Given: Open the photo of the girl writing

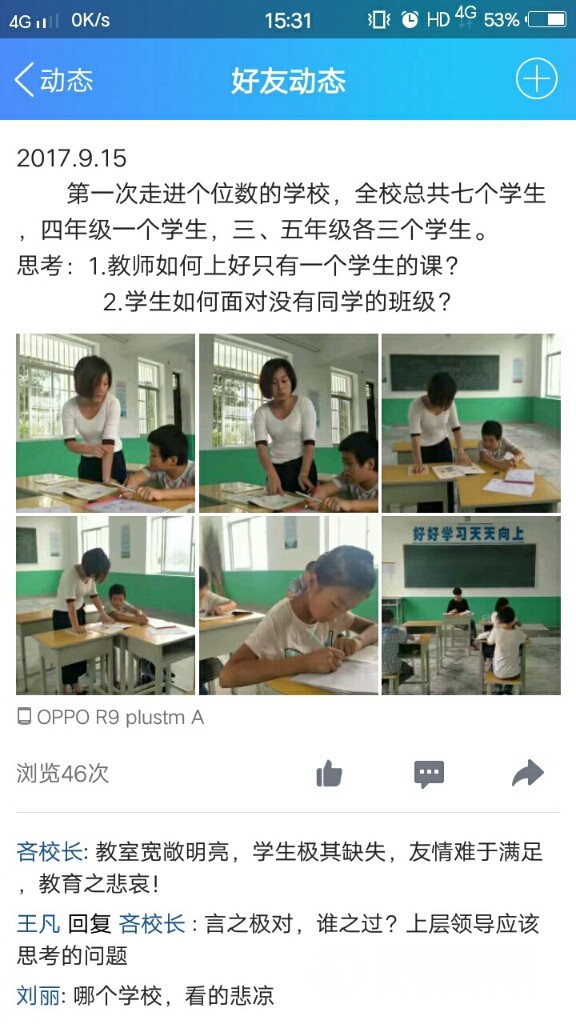Looking at the screenshot, I should 289,605.
